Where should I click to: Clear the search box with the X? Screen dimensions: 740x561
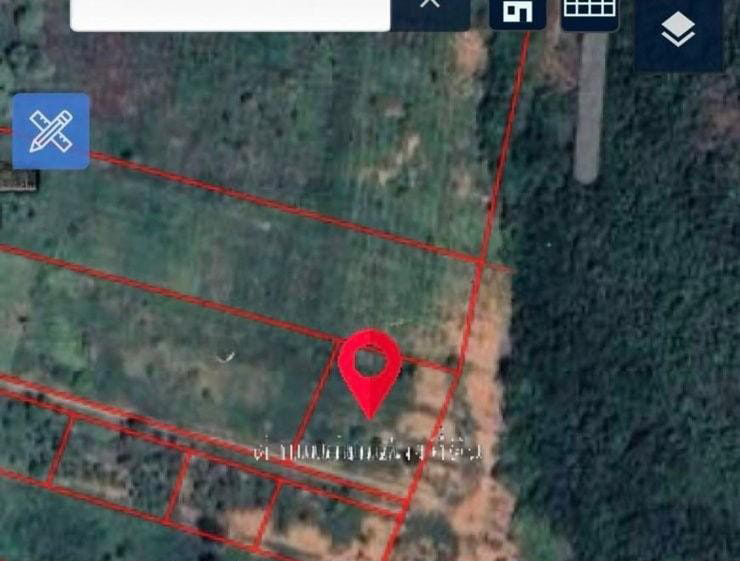(x=430, y=8)
